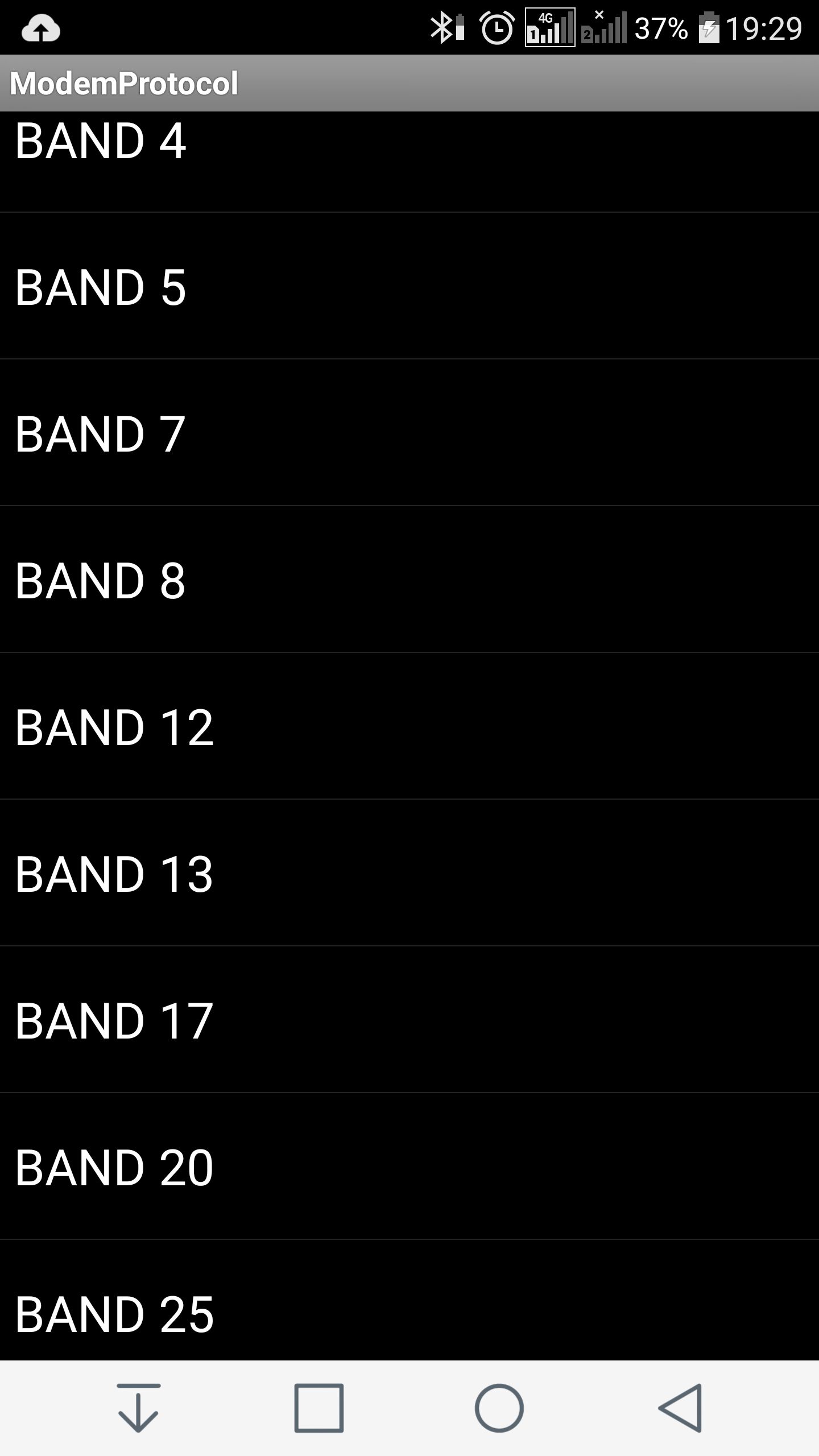The height and width of the screenshot is (1456, 819).
Task: Pick BAND 13 from the list
Action: pyautogui.click(x=409, y=873)
